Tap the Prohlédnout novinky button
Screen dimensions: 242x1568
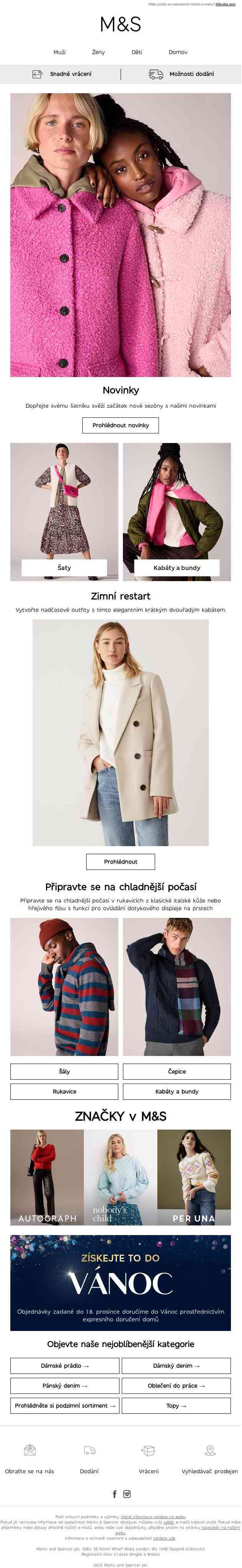[x=120, y=425]
